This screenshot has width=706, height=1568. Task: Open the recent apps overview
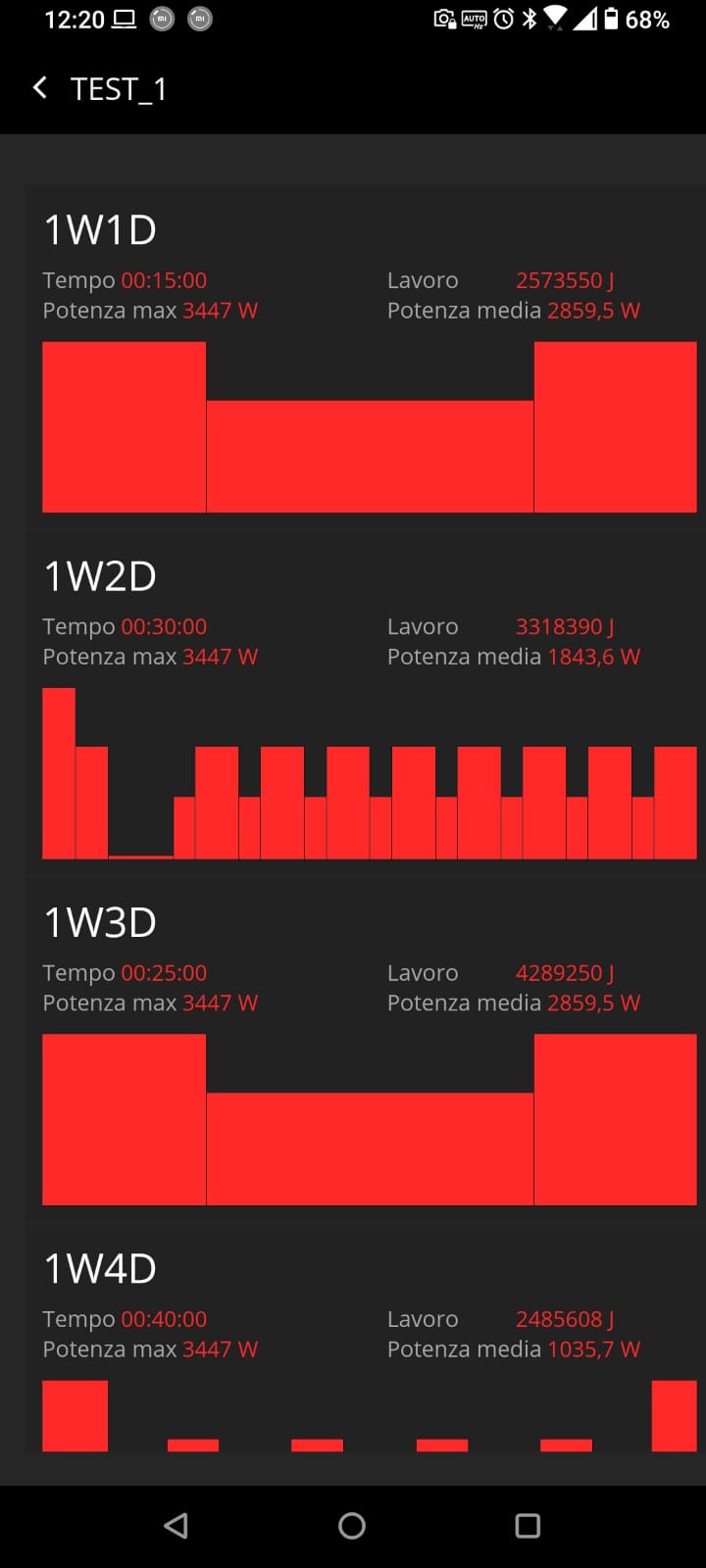pos(528,1526)
